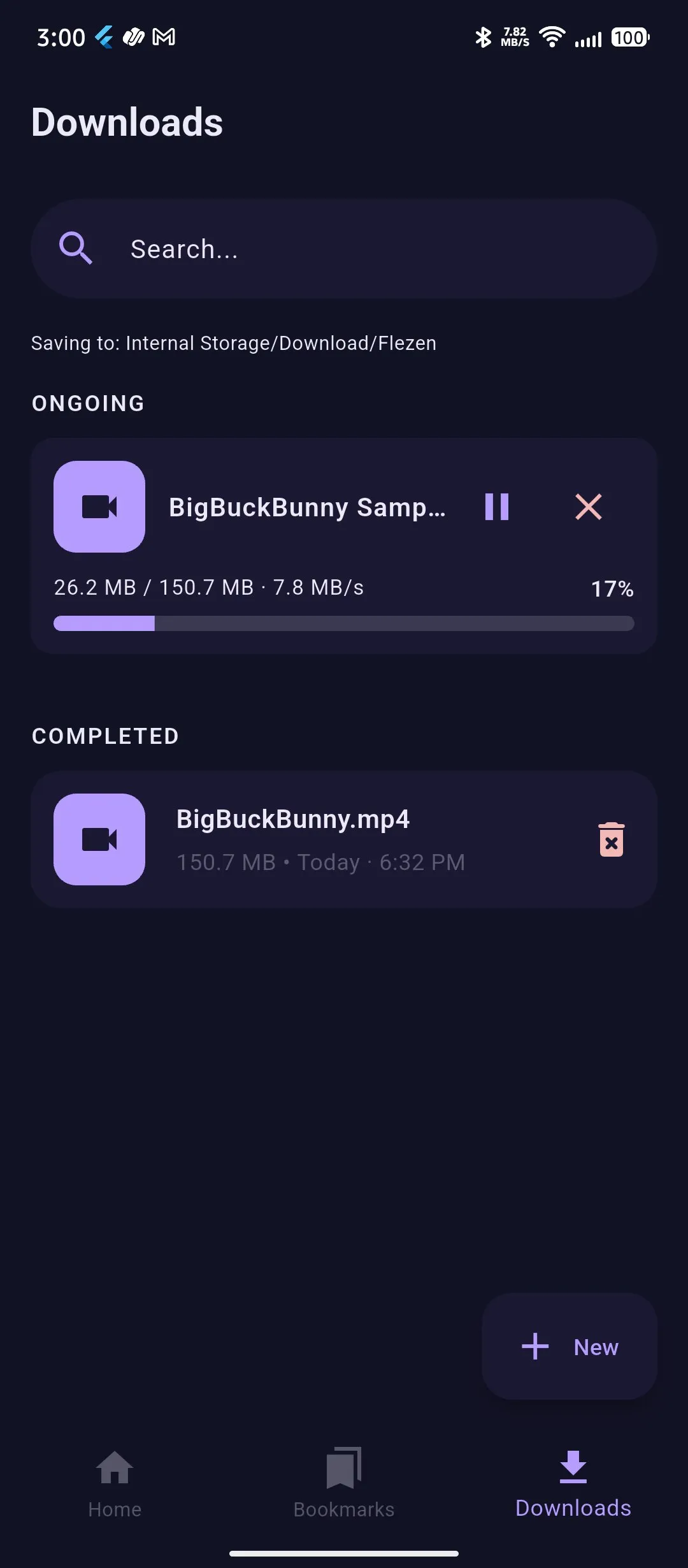Go to the Bookmarks tab
This screenshot has width=688, height=1568.
pos(344,1483)
